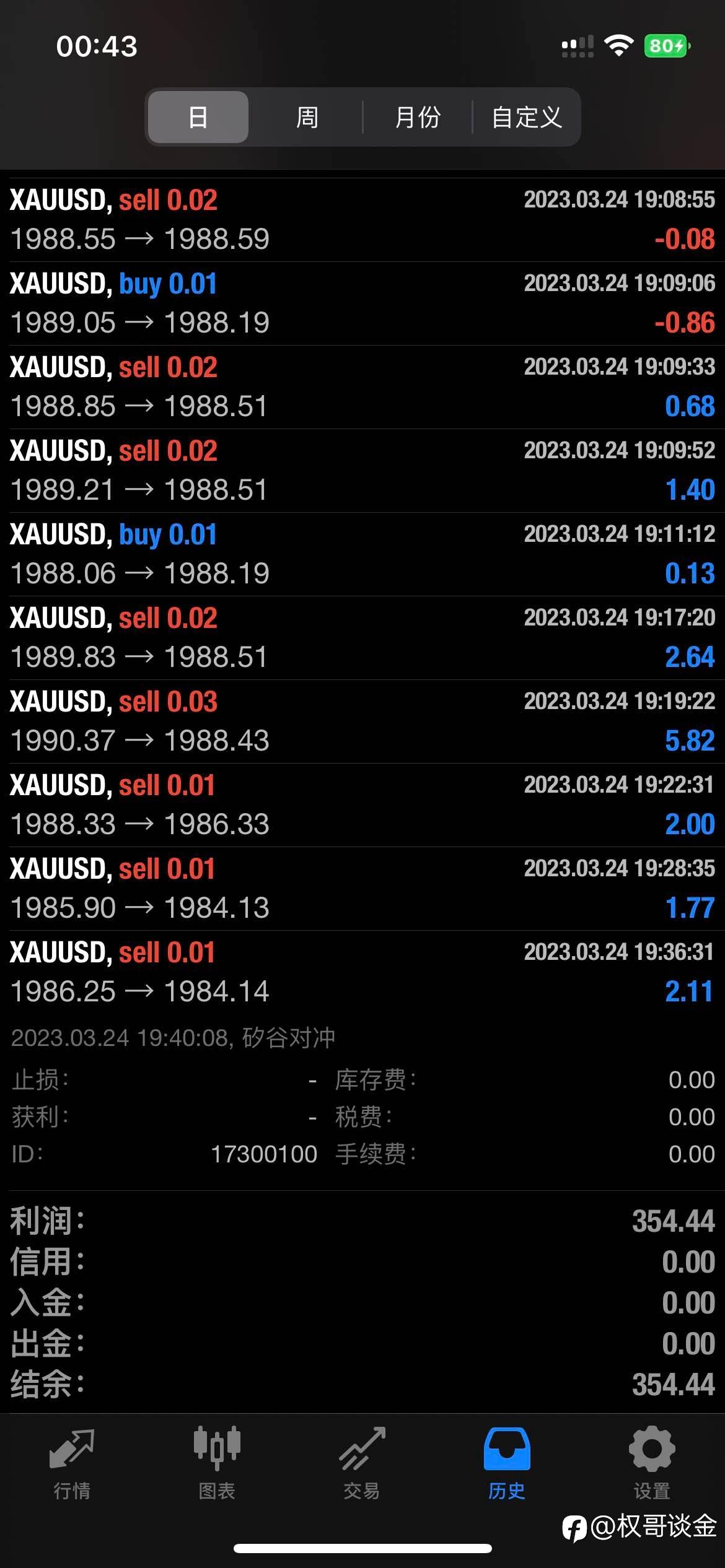The image size is (725, 1568).
Task: Open the sell 0.02 trade at 19:09:33
Action: point(362,387)
